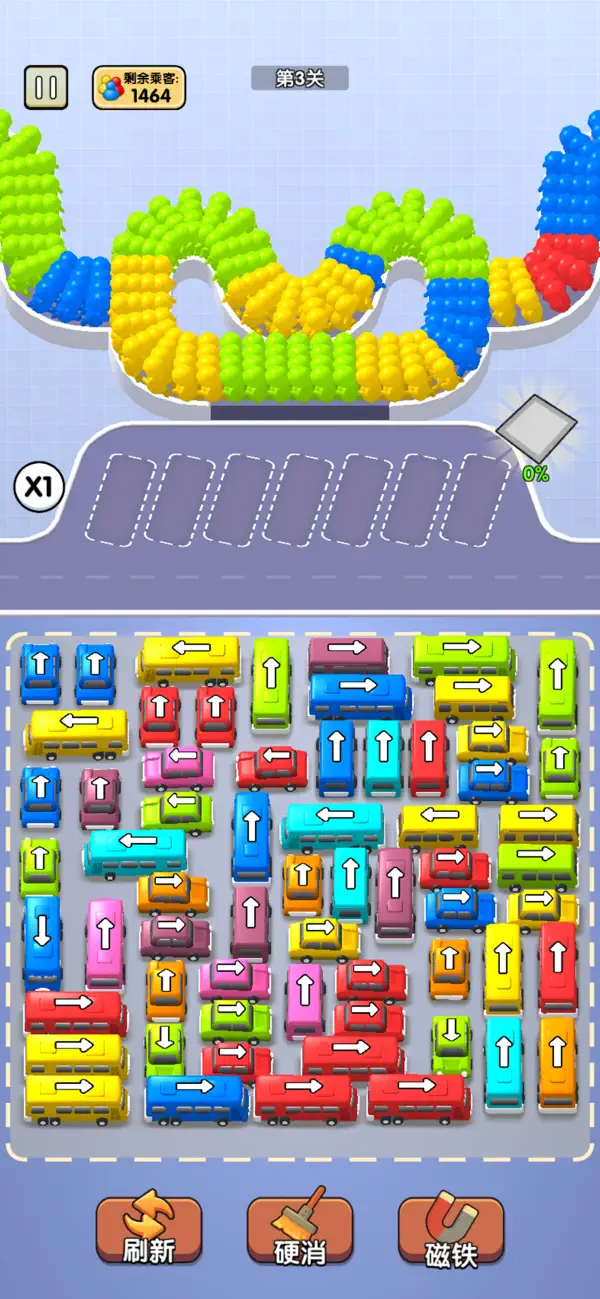This screenshot has height=1299, width=600.
Task: Use the 刷新 refresh booster
Action: coord(149,1230)
